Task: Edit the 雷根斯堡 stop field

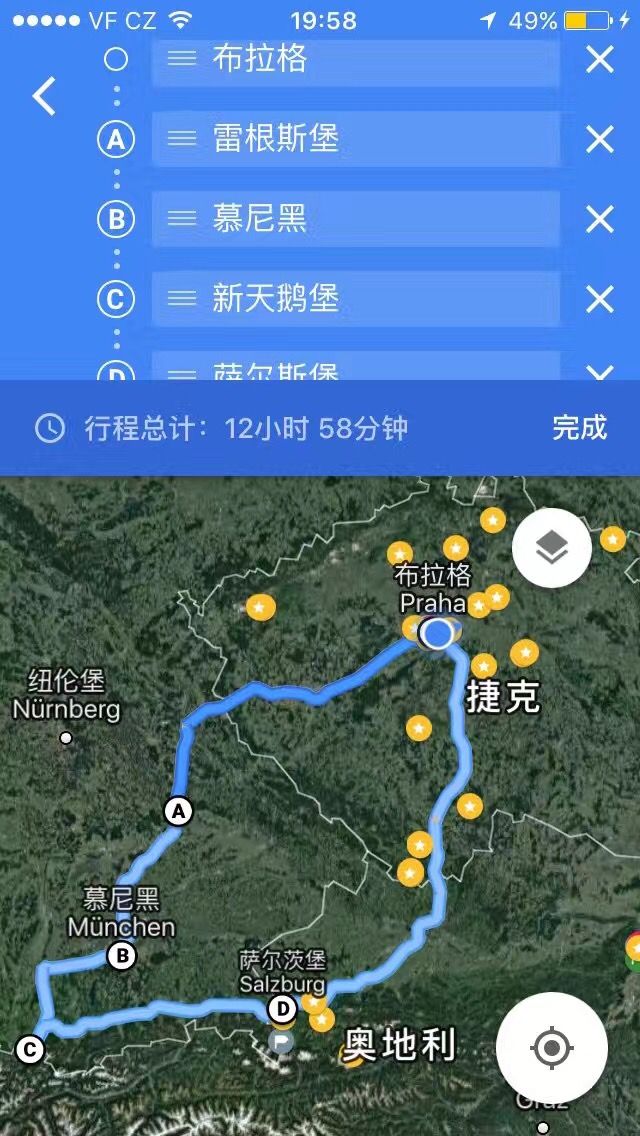Action: (355, 139)
